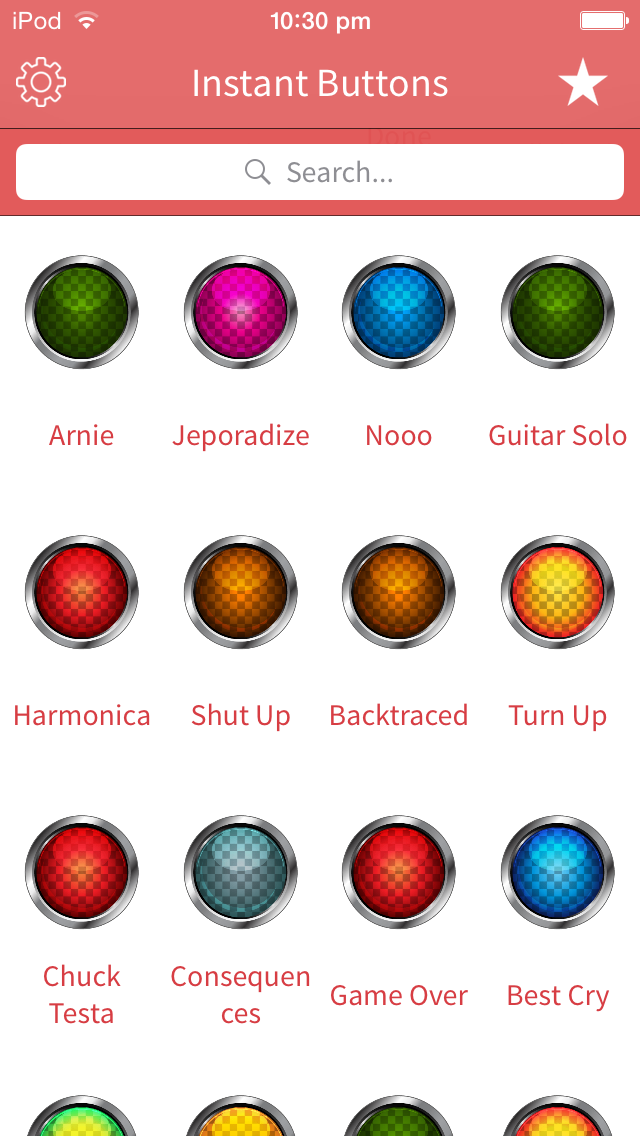Play the blue Best Cry button
Screen dimensions: 640x1136
(557, 872)
